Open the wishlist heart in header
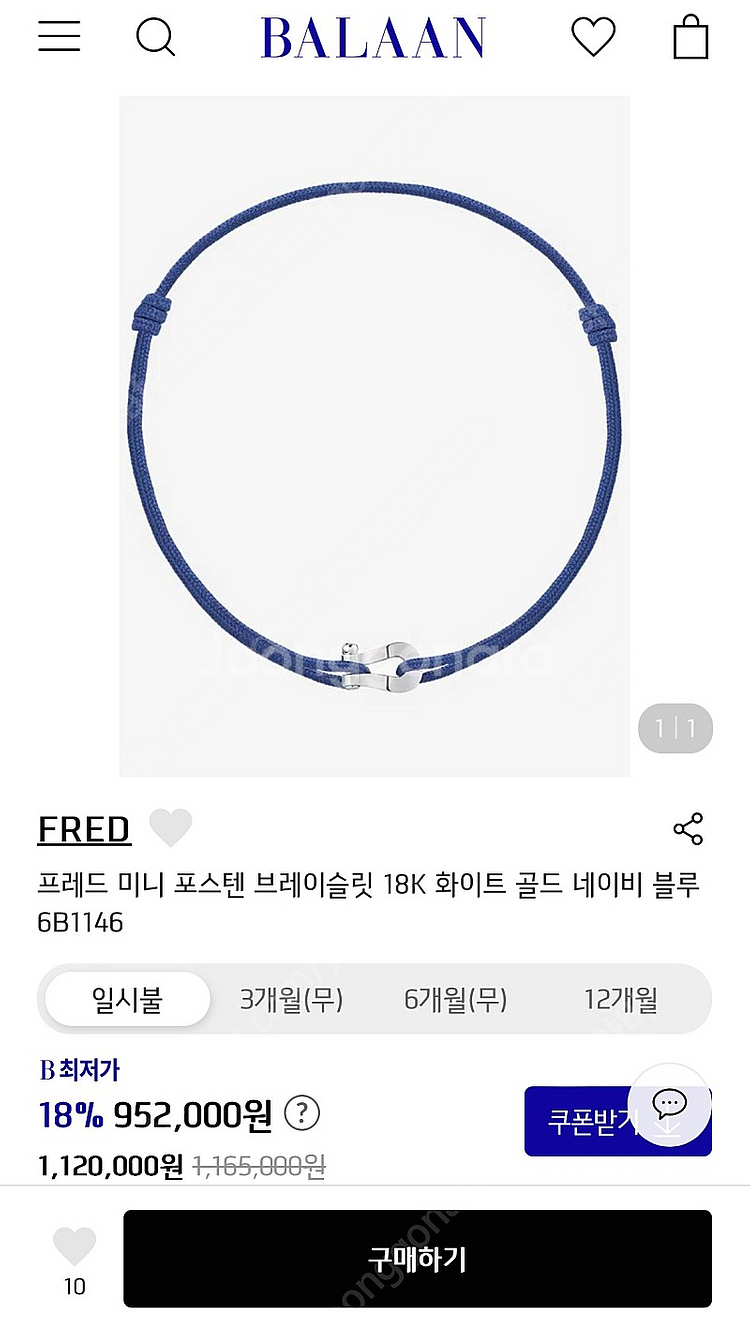750x1319 pixels. [x=593, y=38]
